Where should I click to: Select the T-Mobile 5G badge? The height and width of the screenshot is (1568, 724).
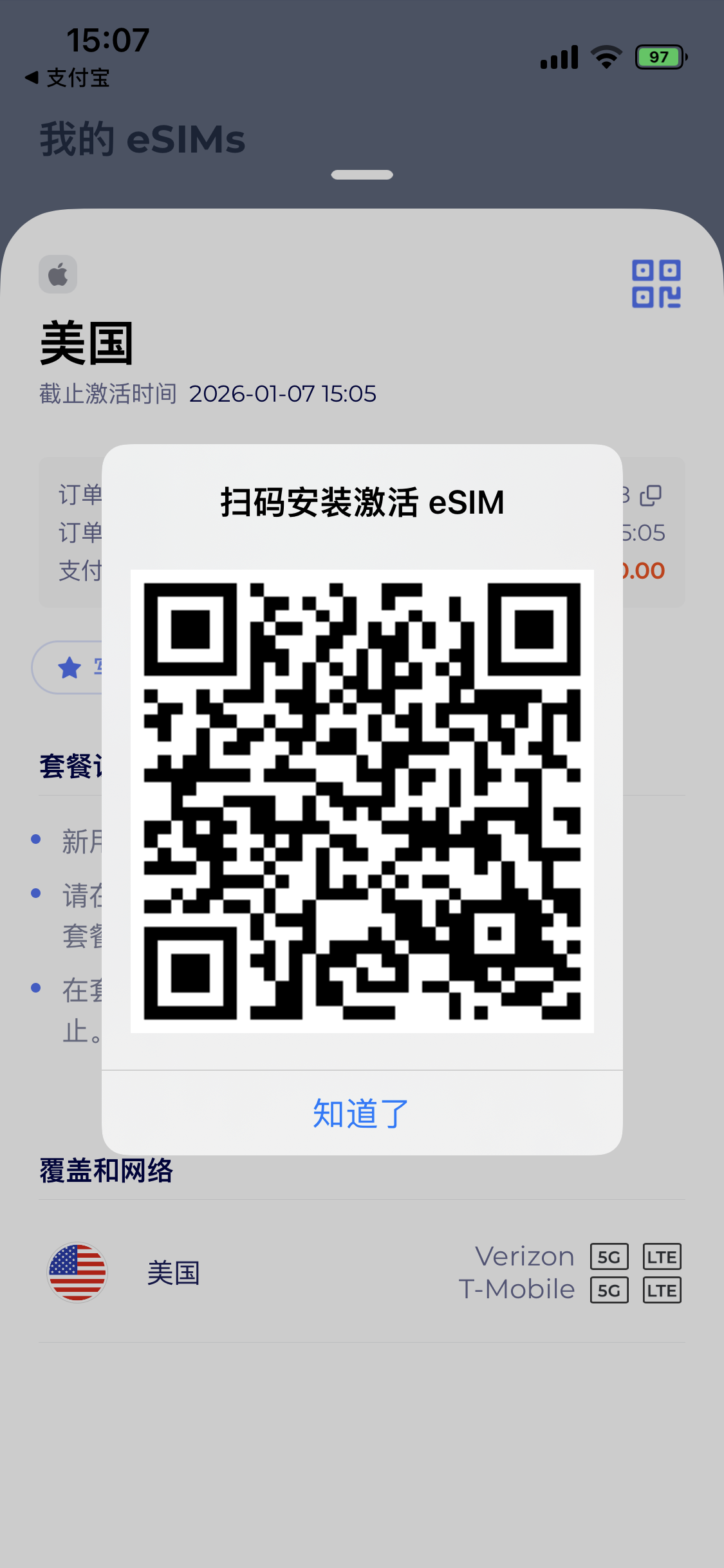tap(608, 1290)
